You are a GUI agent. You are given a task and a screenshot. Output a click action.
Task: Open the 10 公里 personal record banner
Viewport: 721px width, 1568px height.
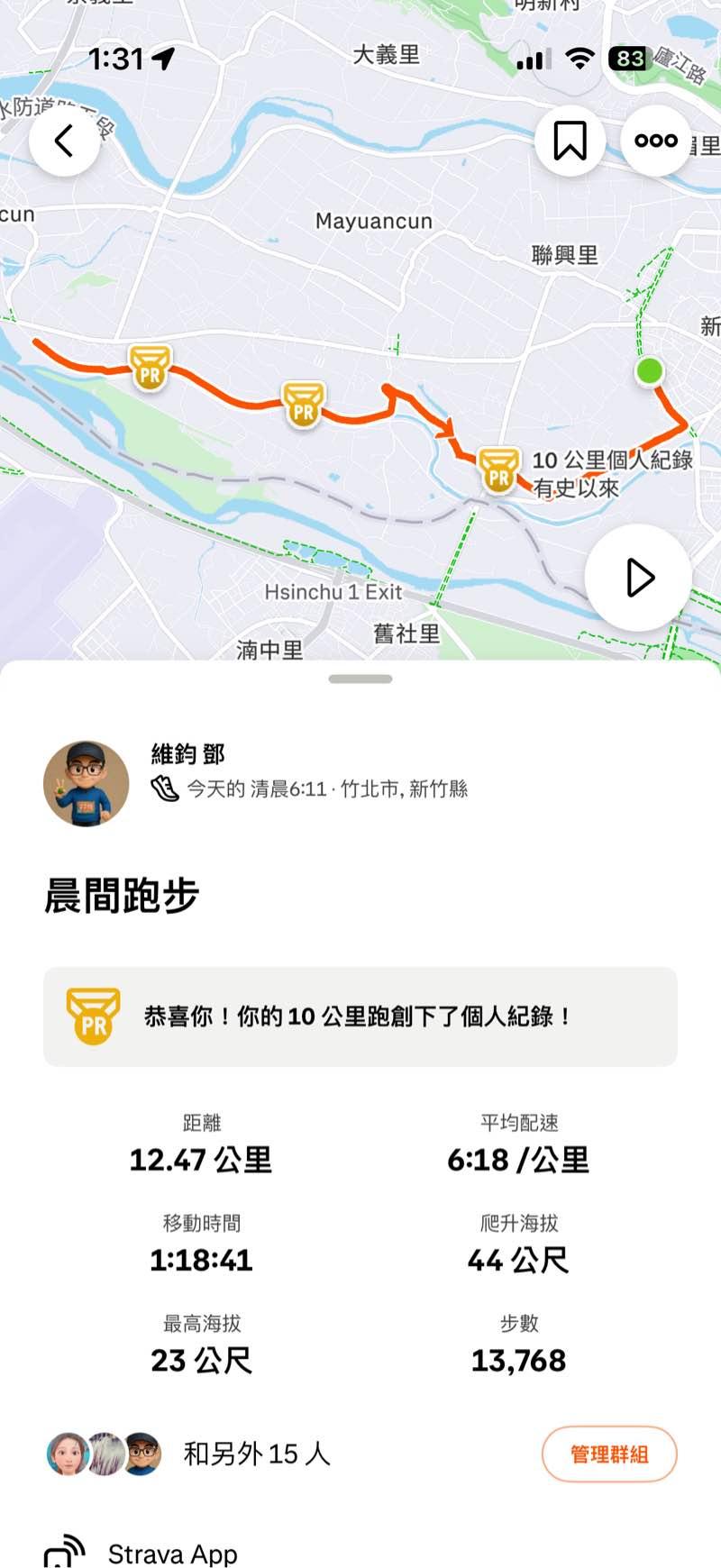(x=360, y=1016)
